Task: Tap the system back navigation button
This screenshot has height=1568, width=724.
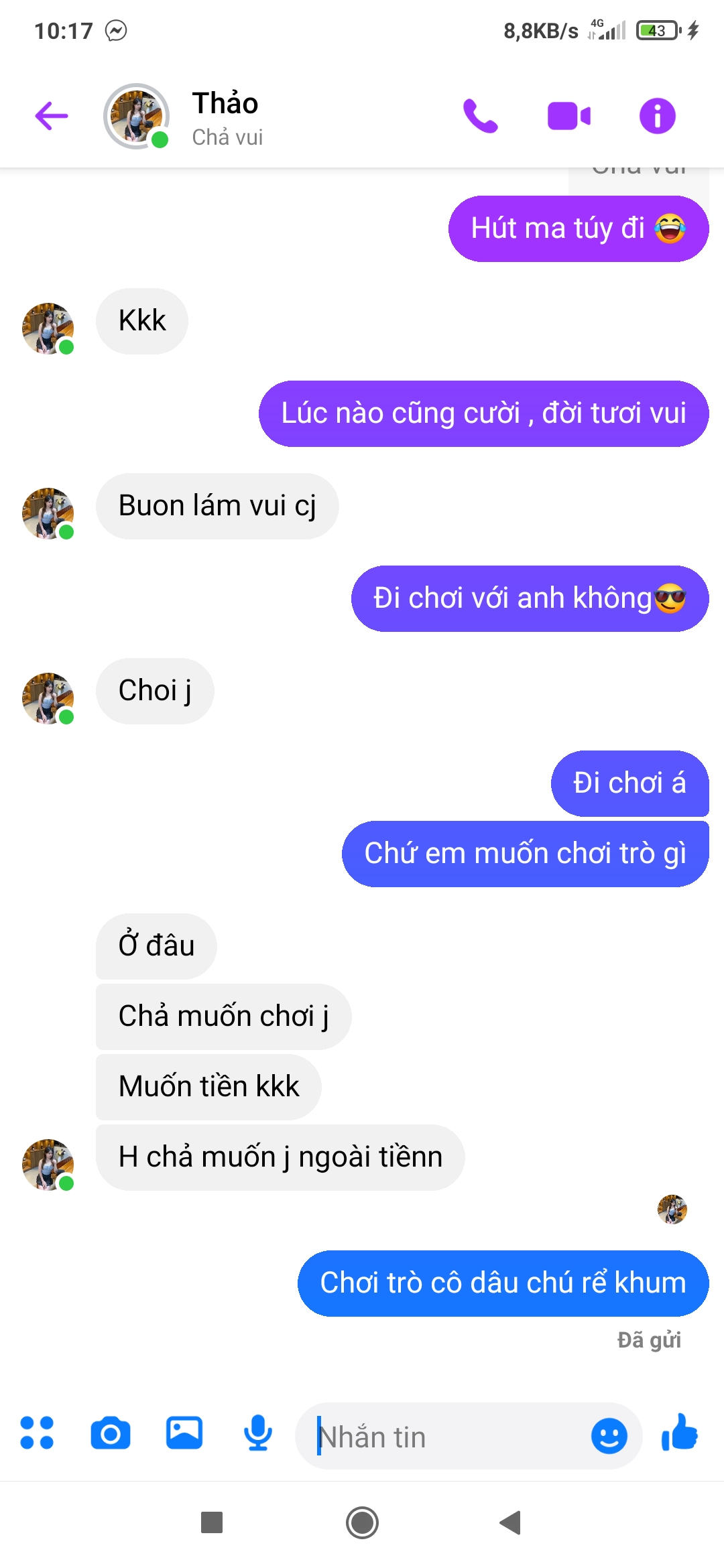Action: (511, 1522)
